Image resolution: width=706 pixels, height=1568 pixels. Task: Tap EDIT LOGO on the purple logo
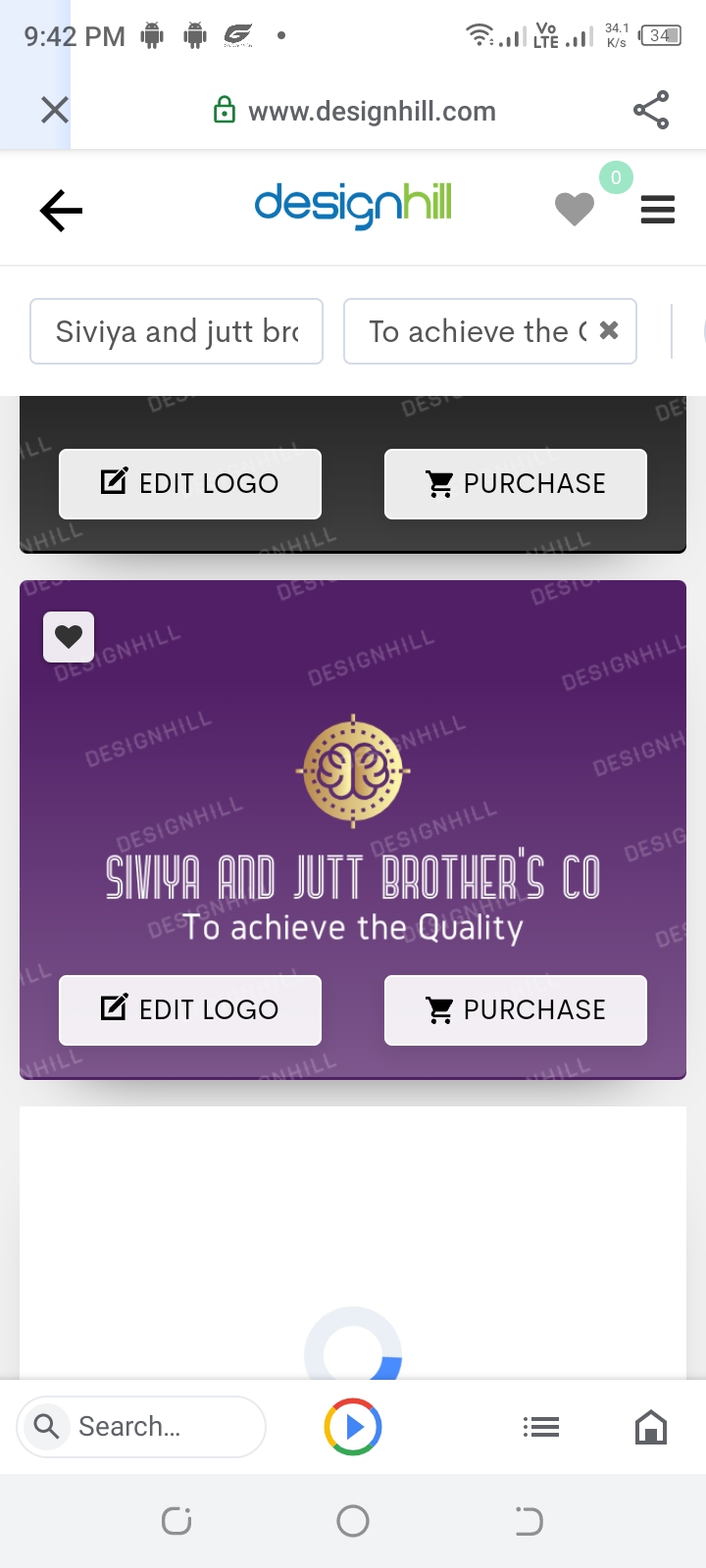coord(190,1009)
